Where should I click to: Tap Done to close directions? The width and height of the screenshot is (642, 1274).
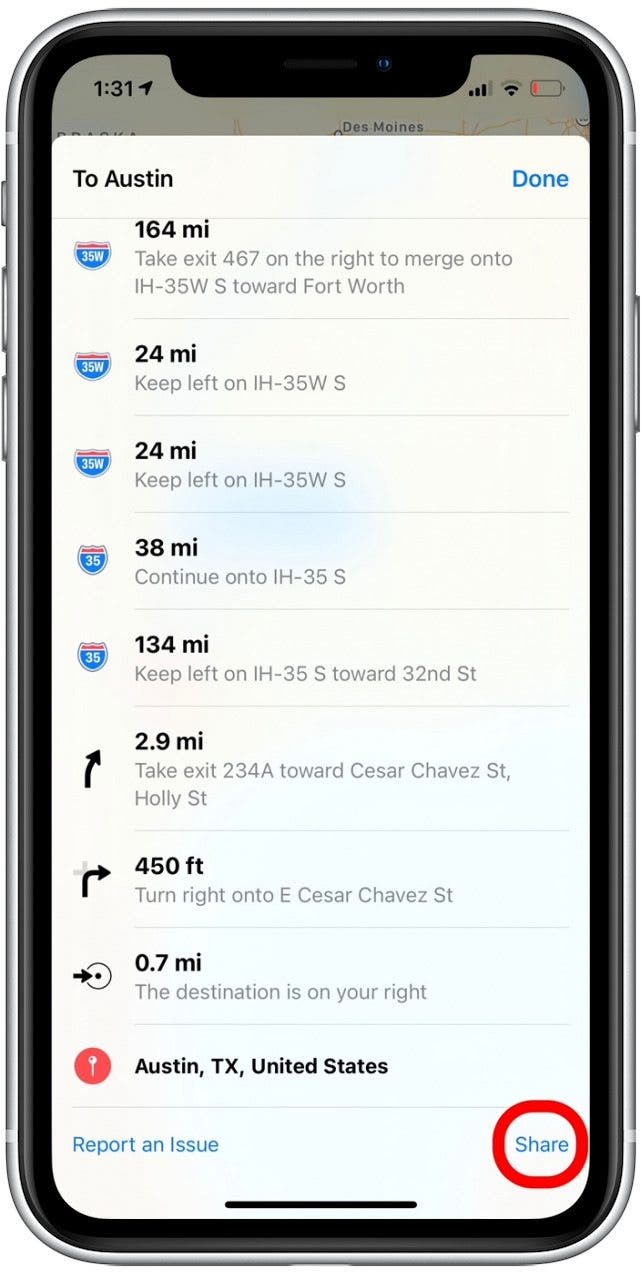tap(540, 179)
